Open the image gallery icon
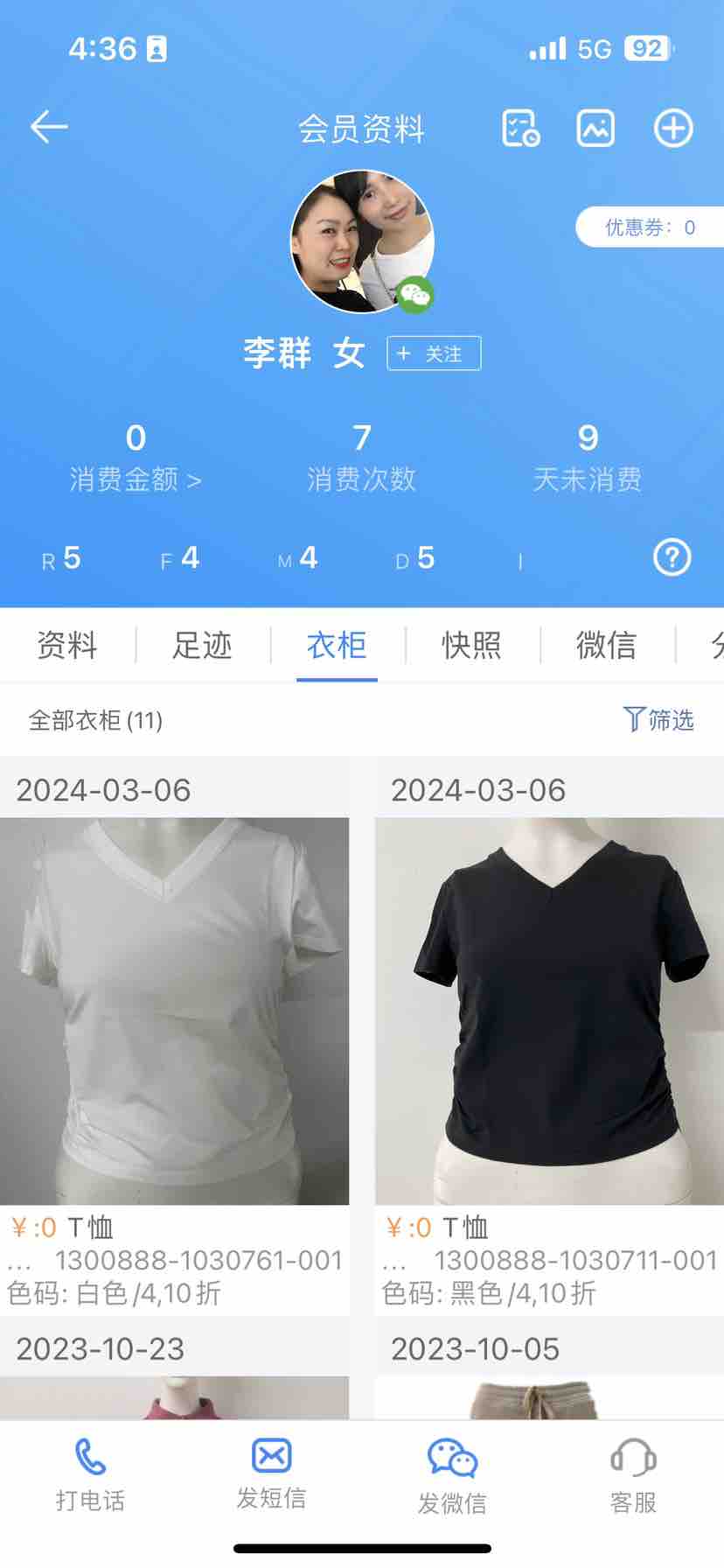The image size is (724, 1568). coord(595,129)
